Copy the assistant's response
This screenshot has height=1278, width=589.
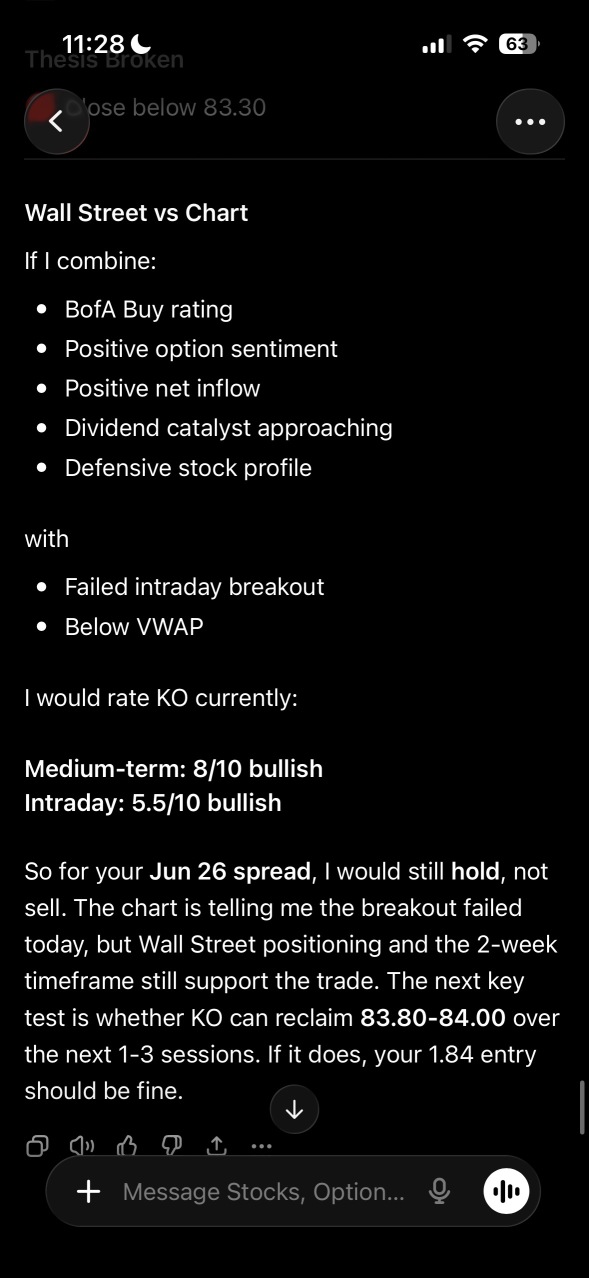[x=36, y=1146]
